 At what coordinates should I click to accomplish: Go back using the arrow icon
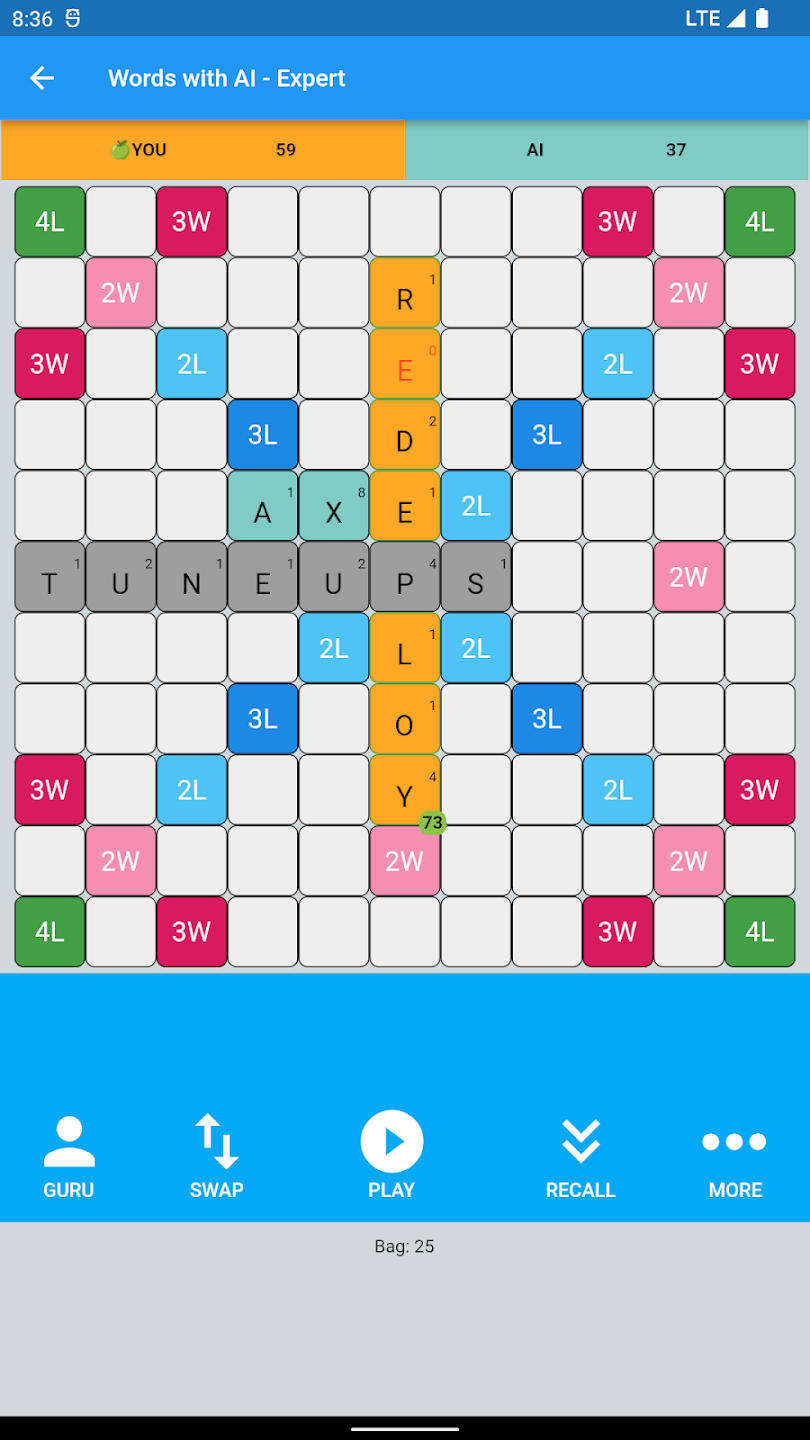[42, 78]
